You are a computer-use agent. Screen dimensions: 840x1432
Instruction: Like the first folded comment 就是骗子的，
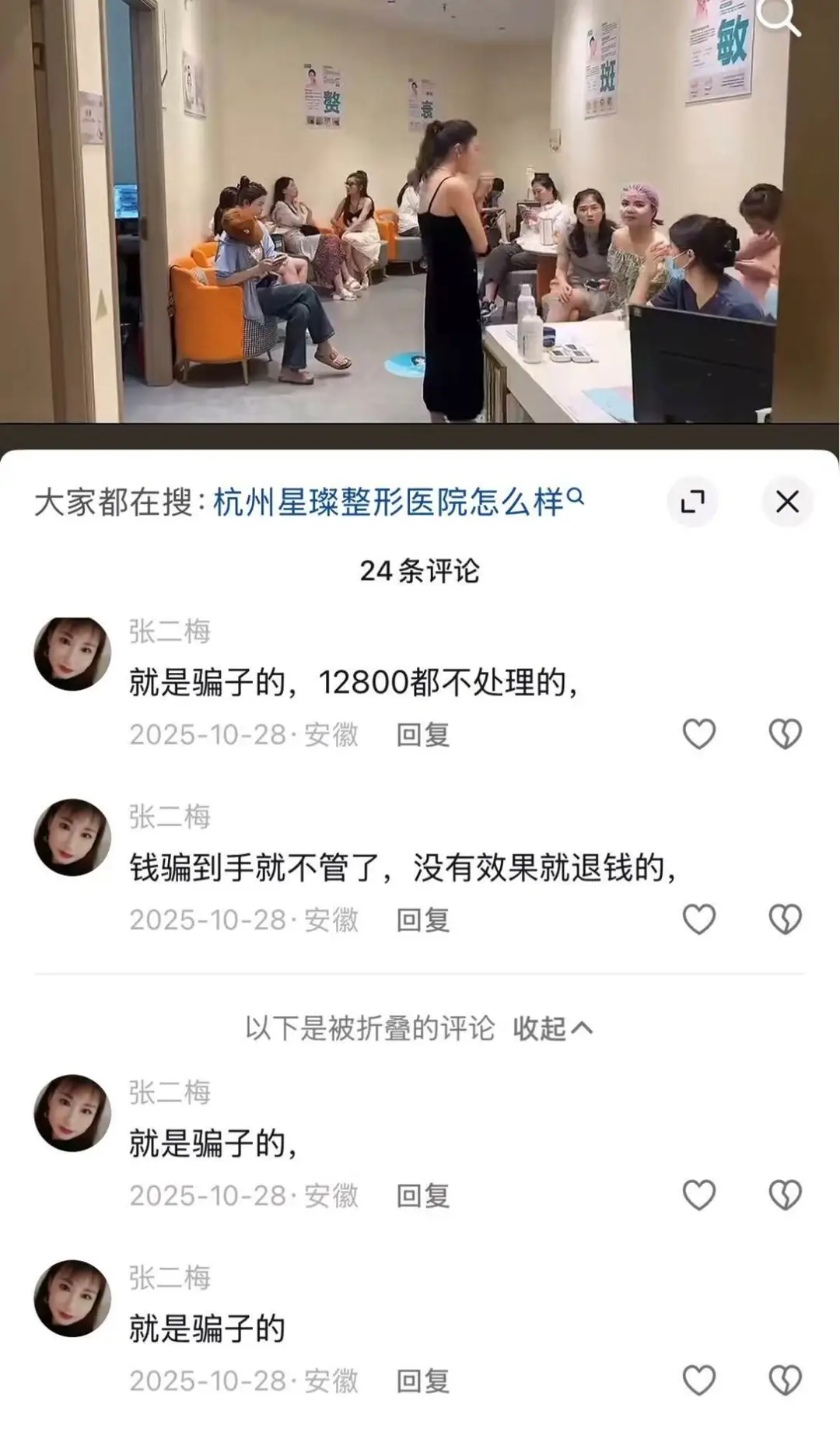pyautogui.click(x=698, y=1195)
